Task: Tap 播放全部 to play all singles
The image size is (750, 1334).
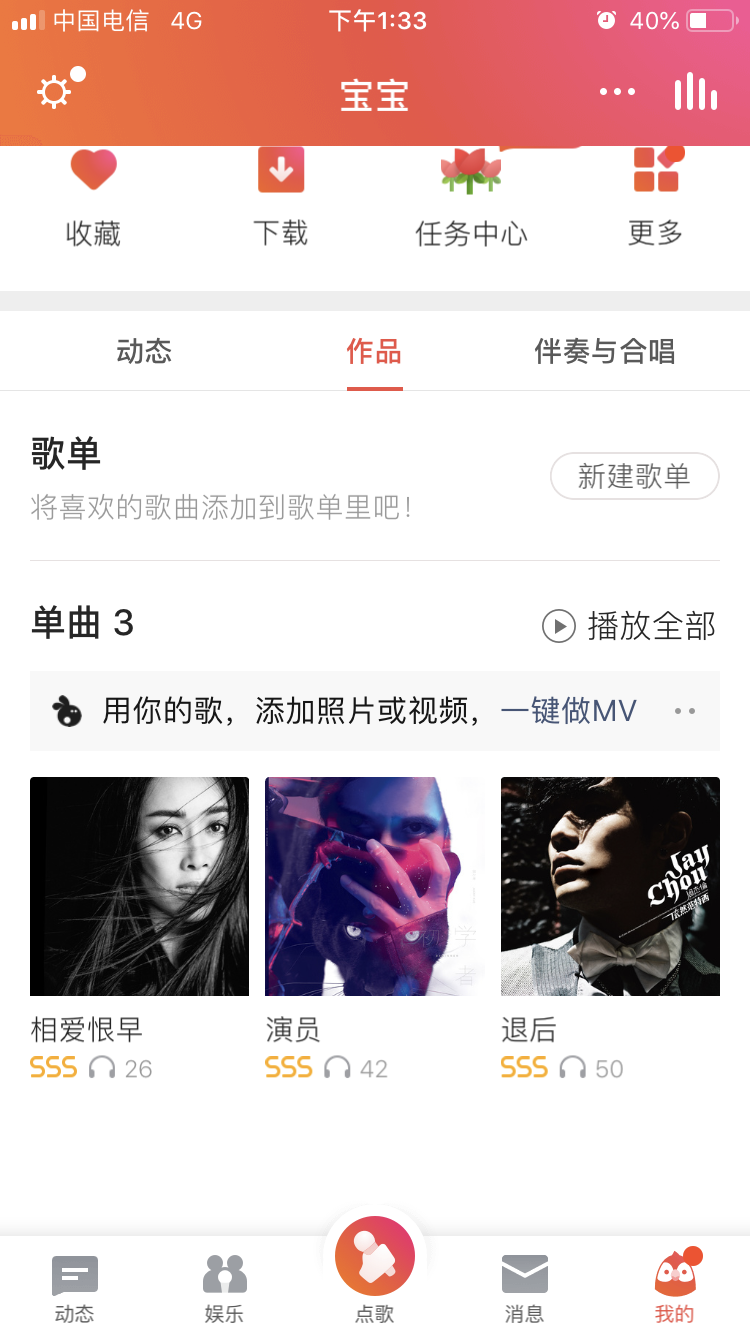Action: pos(630,626)
